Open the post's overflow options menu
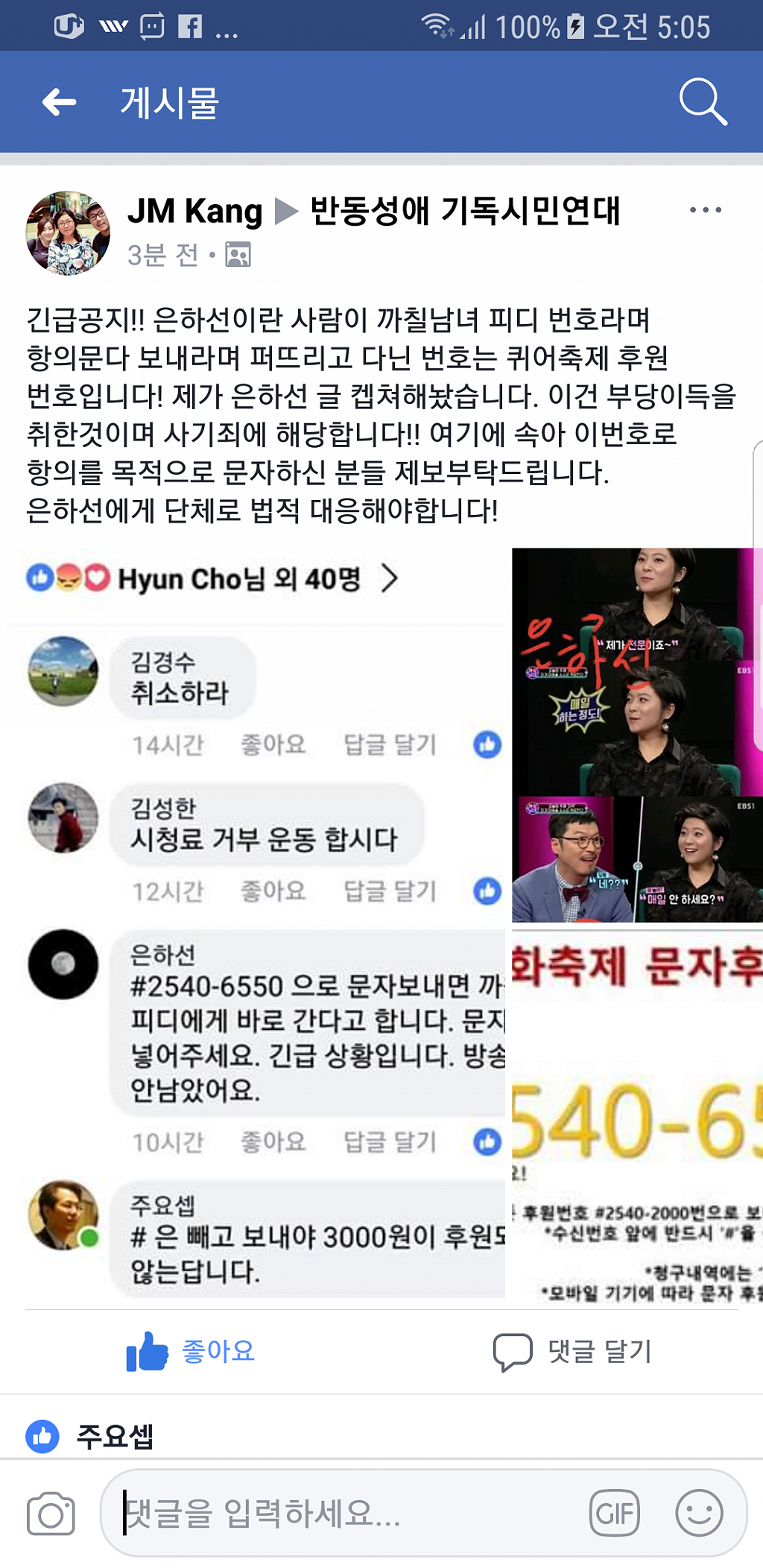This screenshot has height=1568, width=763. (x=705, y=211)
